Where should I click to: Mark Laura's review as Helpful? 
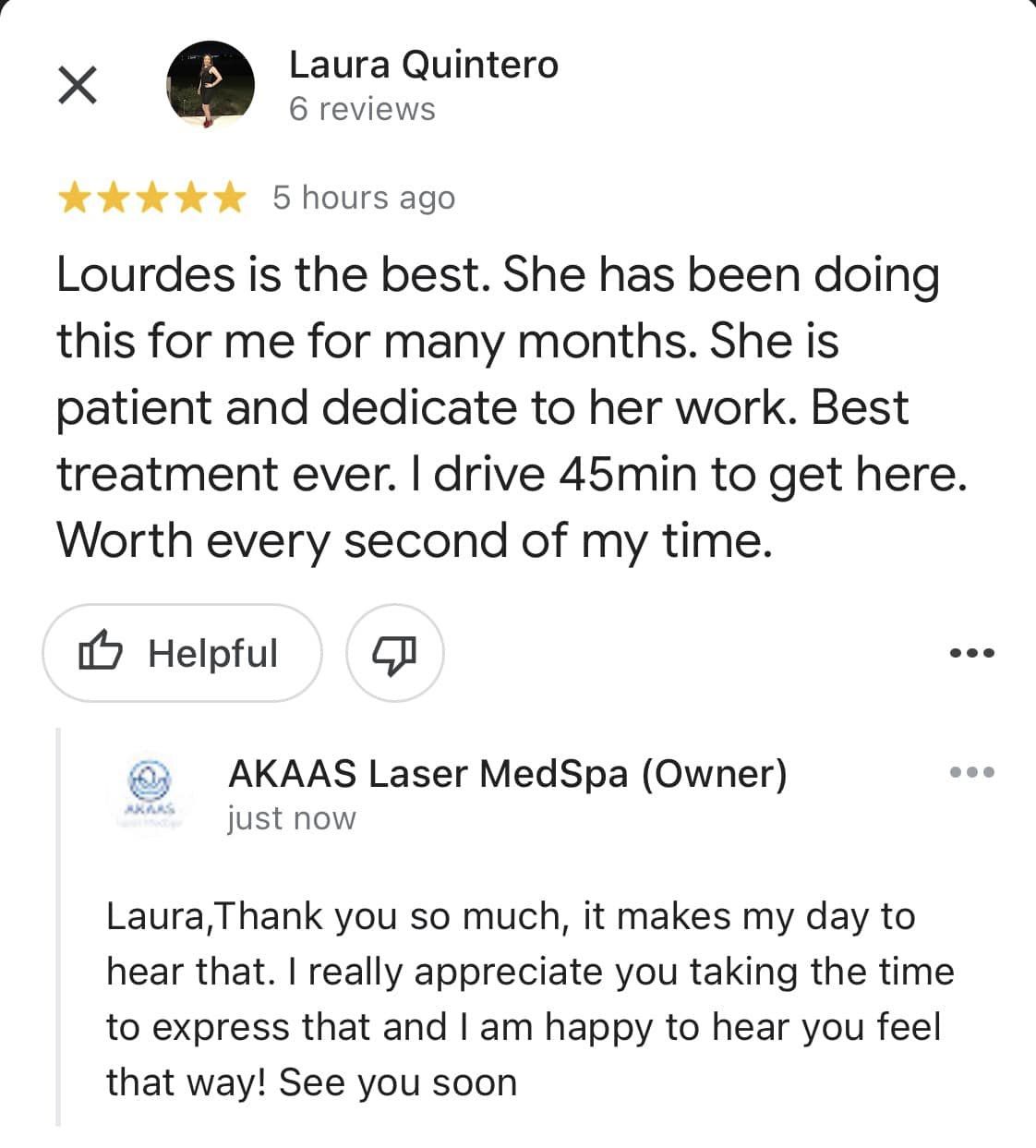[182, 653]
